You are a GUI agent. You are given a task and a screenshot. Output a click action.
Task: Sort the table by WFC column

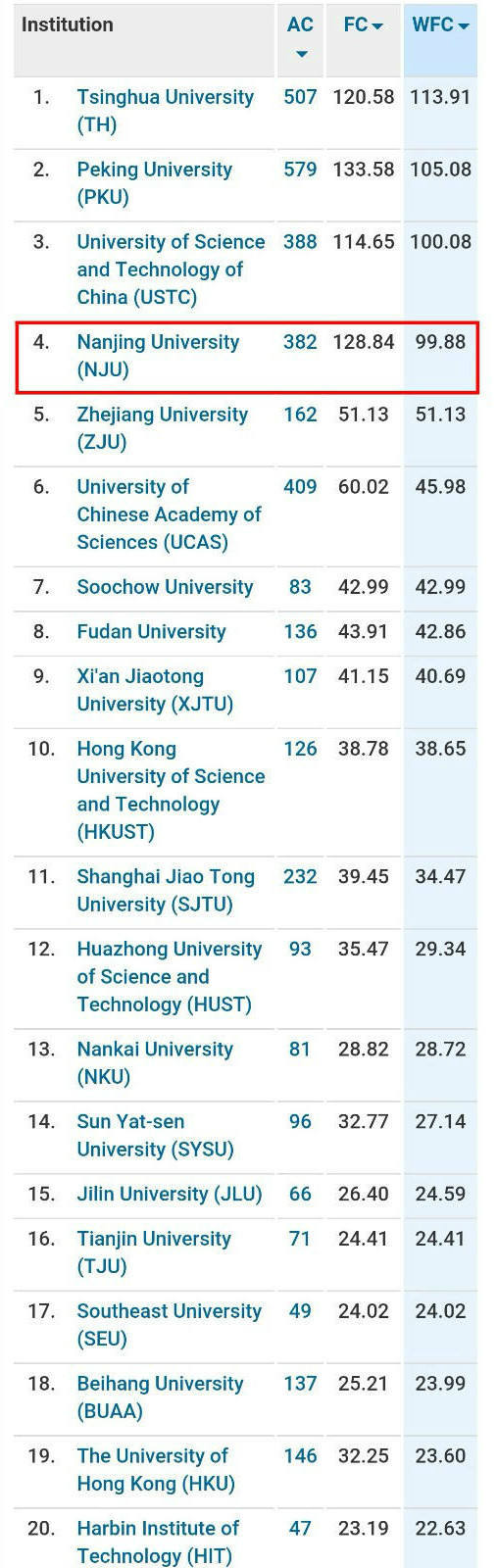(x=440, y=25)
